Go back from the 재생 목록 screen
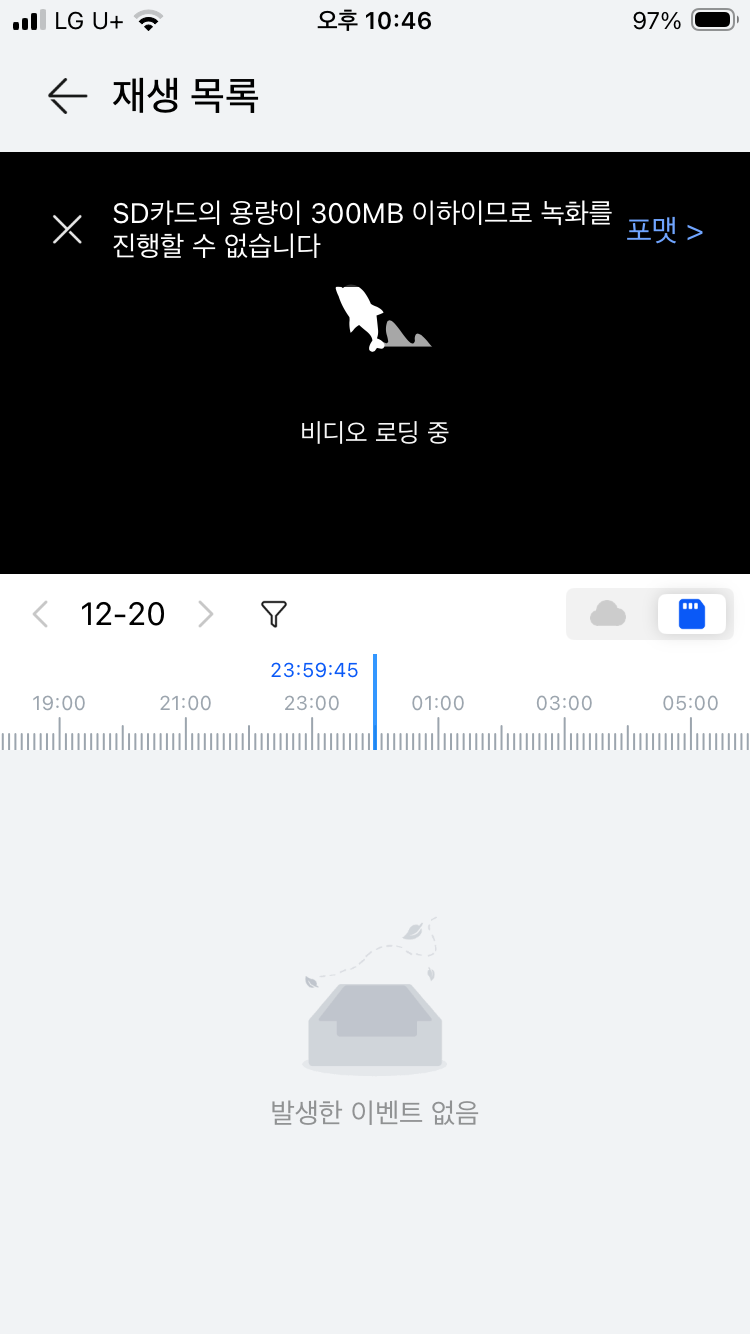 click(x=67, y=96)
